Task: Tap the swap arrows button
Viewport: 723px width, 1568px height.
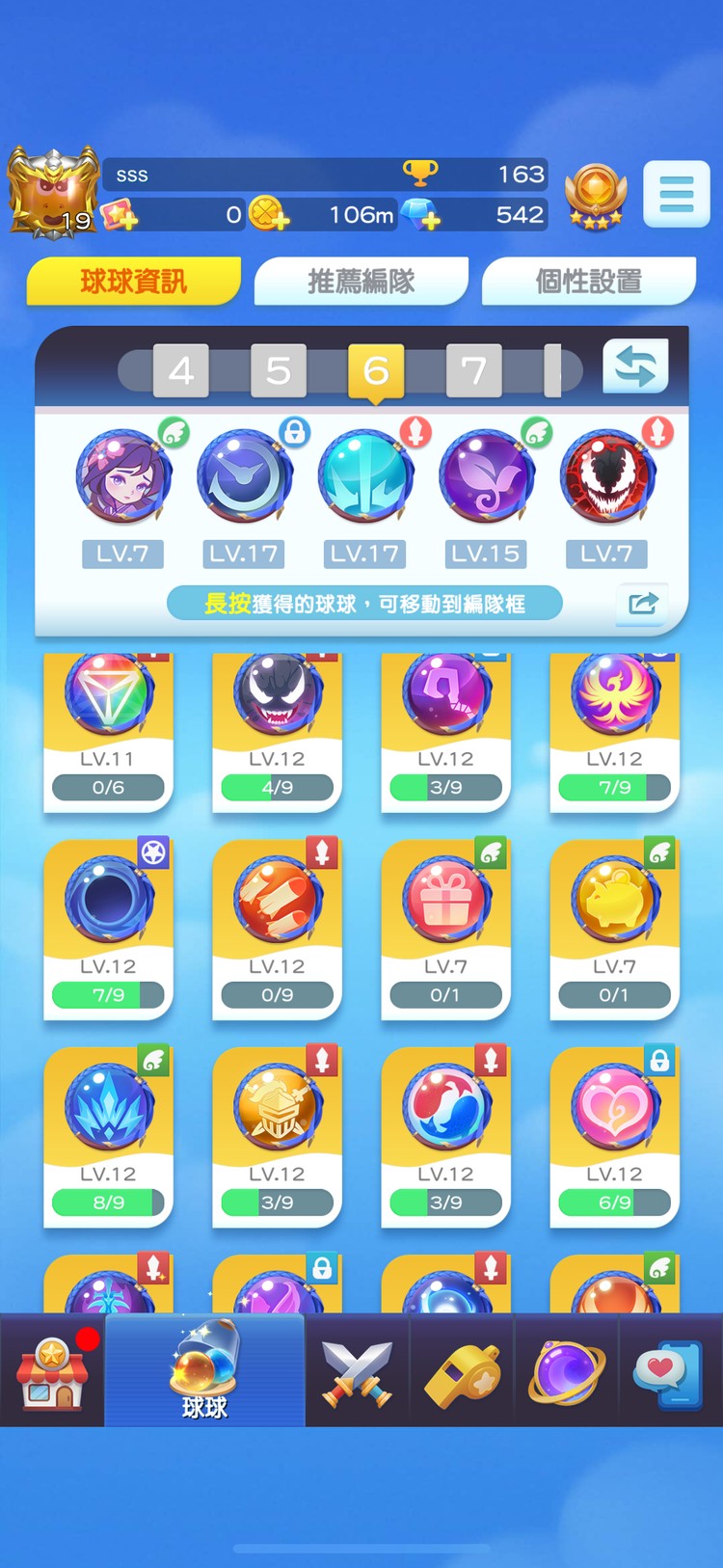Action: [x=635, y=366]
